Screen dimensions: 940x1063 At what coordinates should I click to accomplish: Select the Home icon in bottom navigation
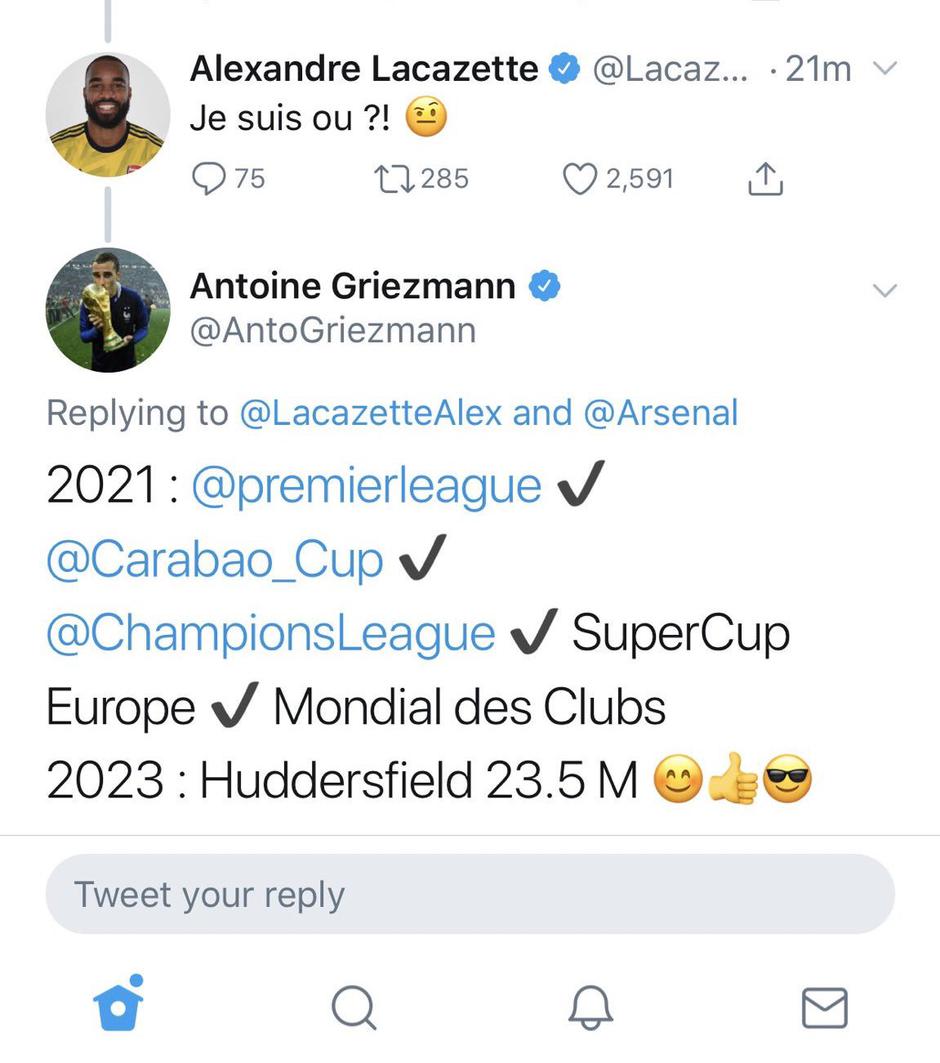pos(117,1010)
